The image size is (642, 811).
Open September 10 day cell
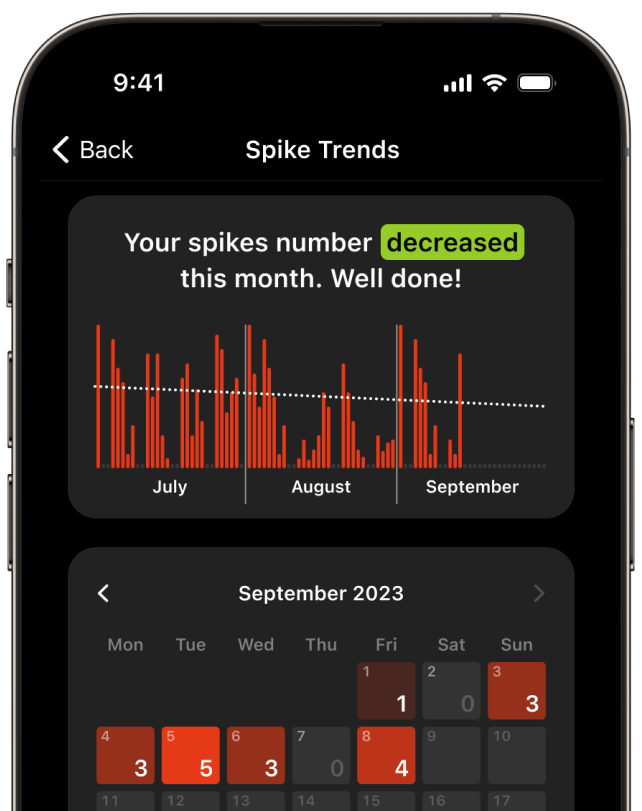pyautogui.click(x=516, y=755)
